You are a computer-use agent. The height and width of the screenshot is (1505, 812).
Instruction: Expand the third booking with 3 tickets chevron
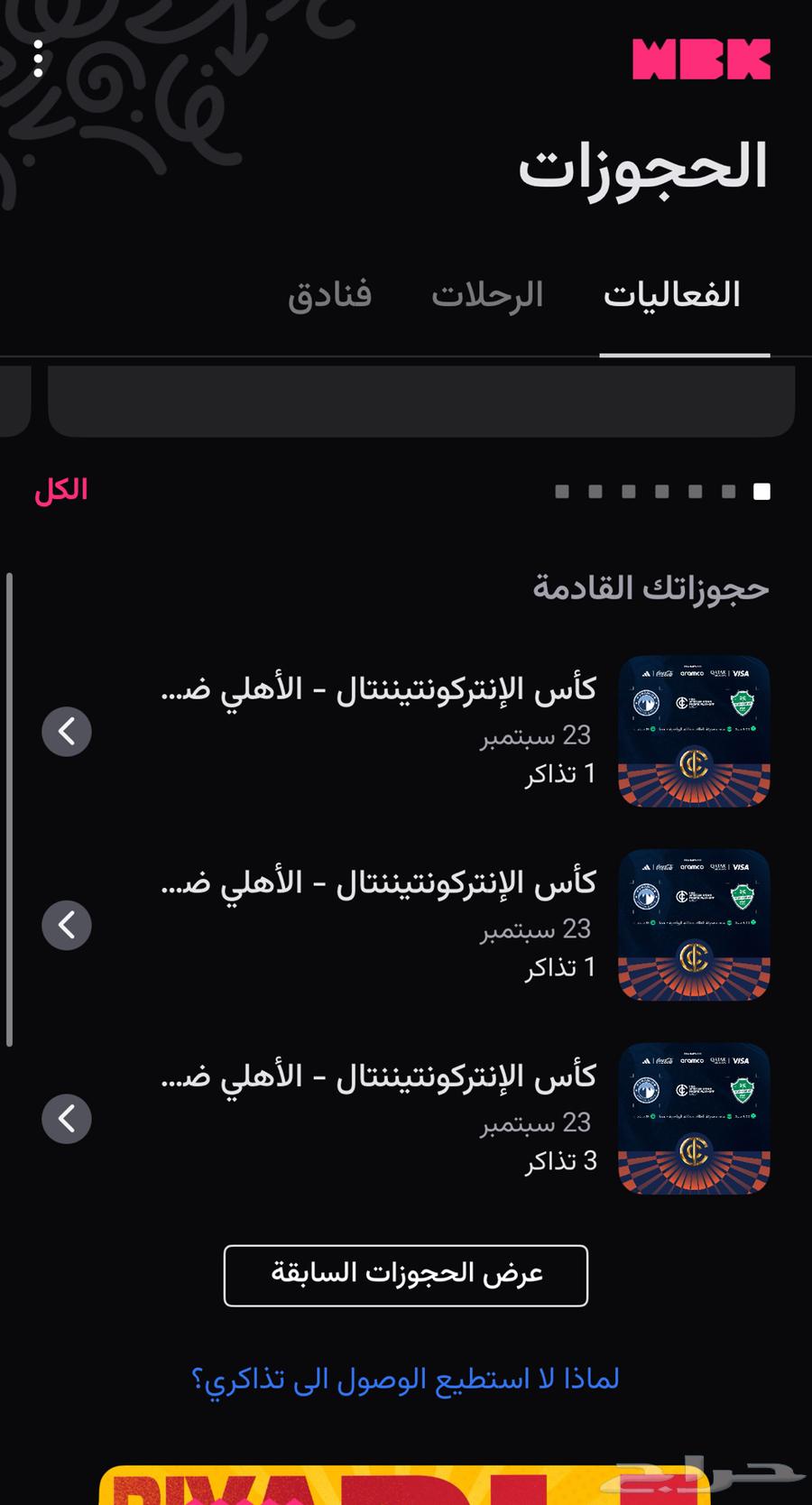66,1119
